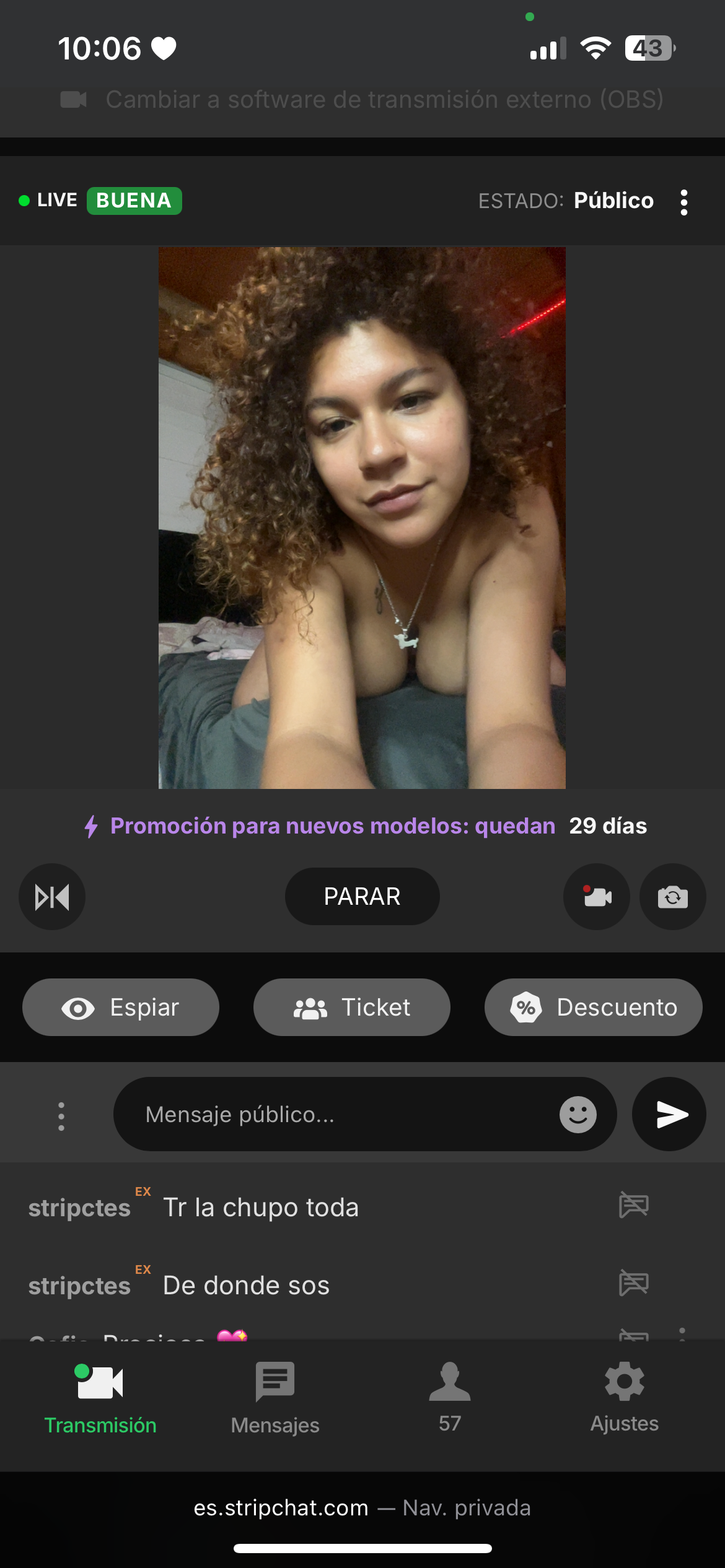The image size is (725, 1568).
Task: Tap the Descuento button
Action: [x=593, y=1008]
